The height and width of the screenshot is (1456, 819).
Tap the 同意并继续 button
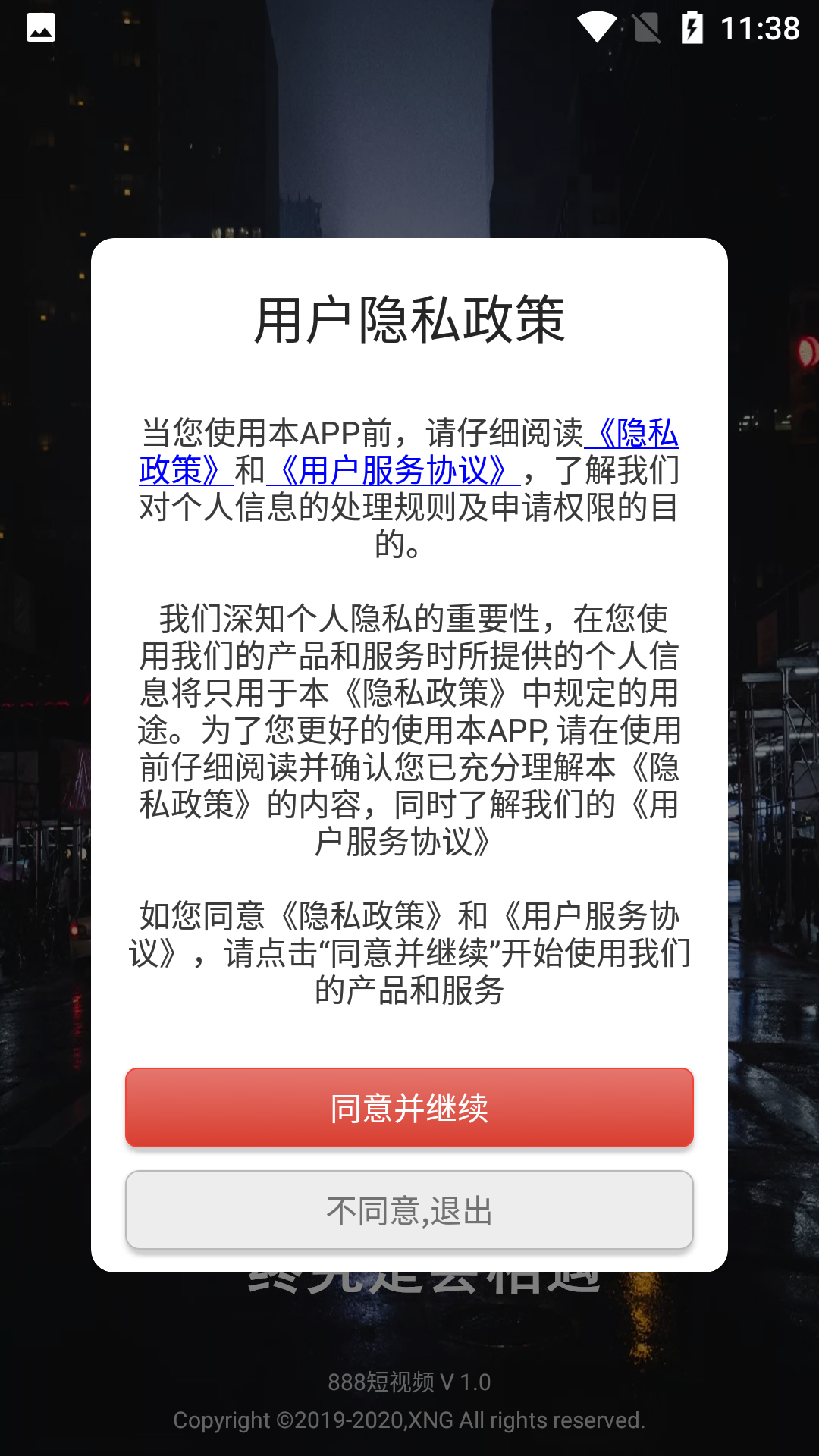pyautogui.click(x=409, y=1108)
